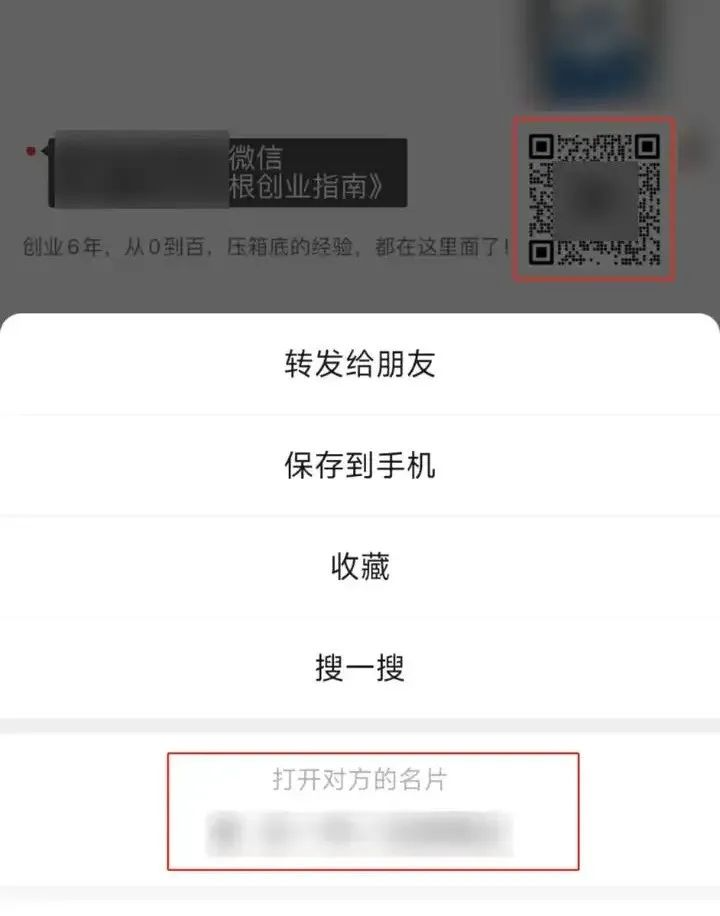720x916 pixels.
Task: Select 转发给朋友 to forward the image
Action: pos(360,364)
